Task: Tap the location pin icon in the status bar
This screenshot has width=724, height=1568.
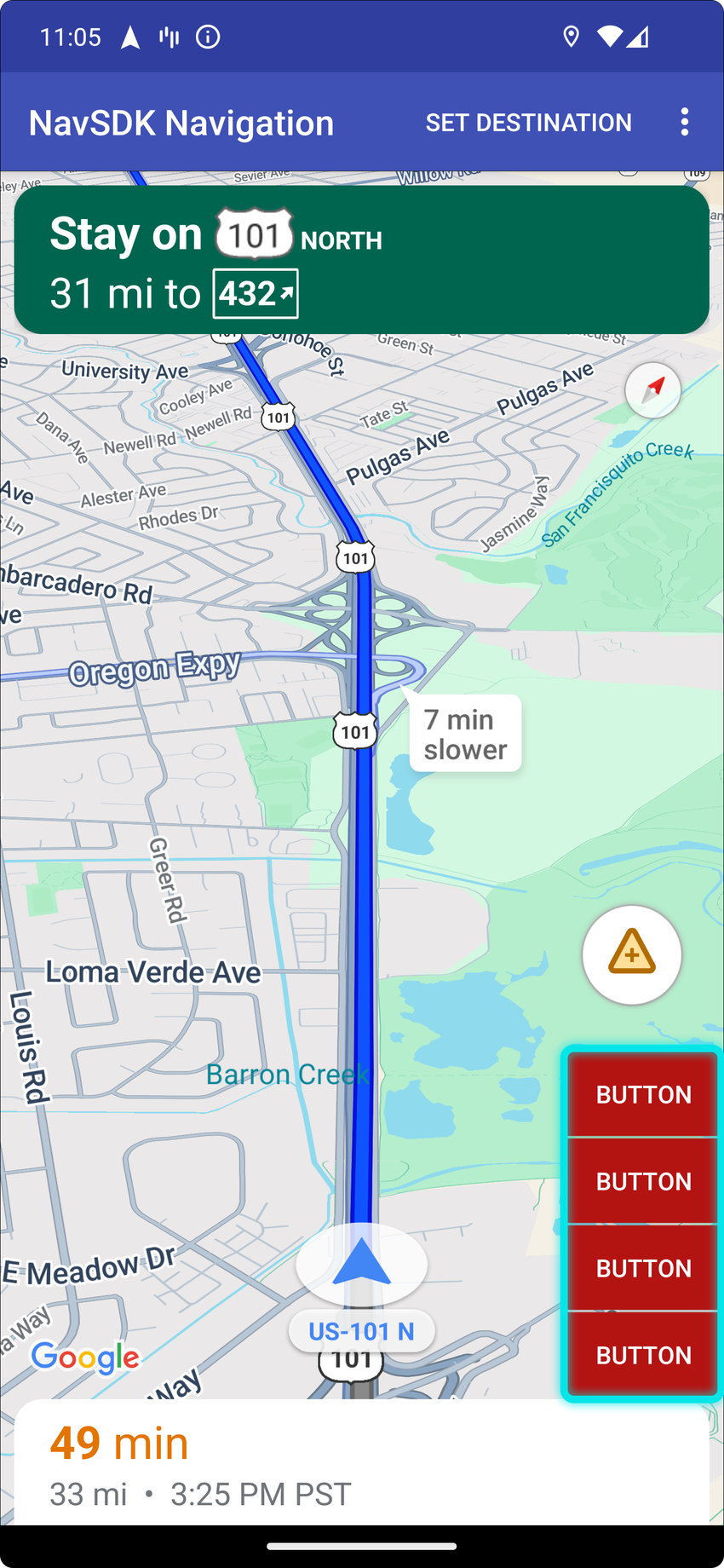Action: pyautogui.click(x=571, y=37)
